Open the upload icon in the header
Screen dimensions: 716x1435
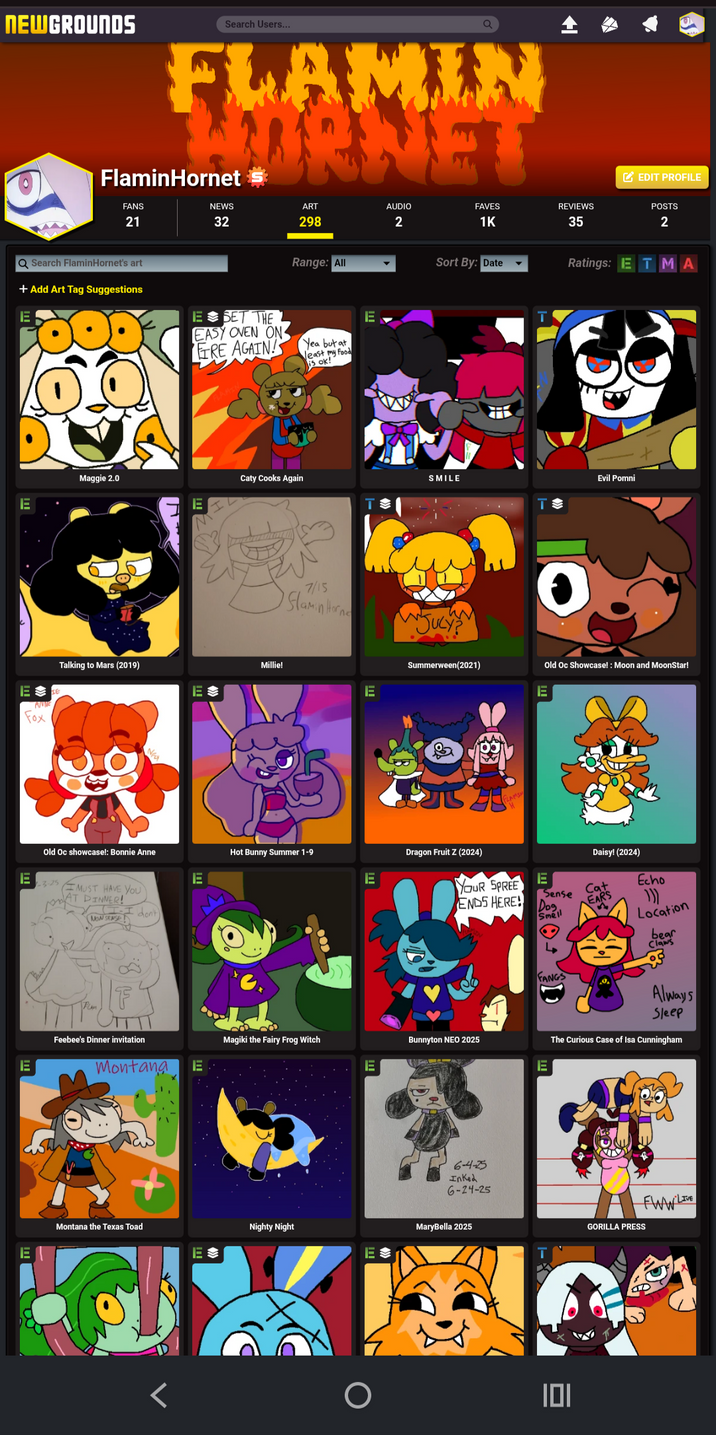[x=569, y=24]
